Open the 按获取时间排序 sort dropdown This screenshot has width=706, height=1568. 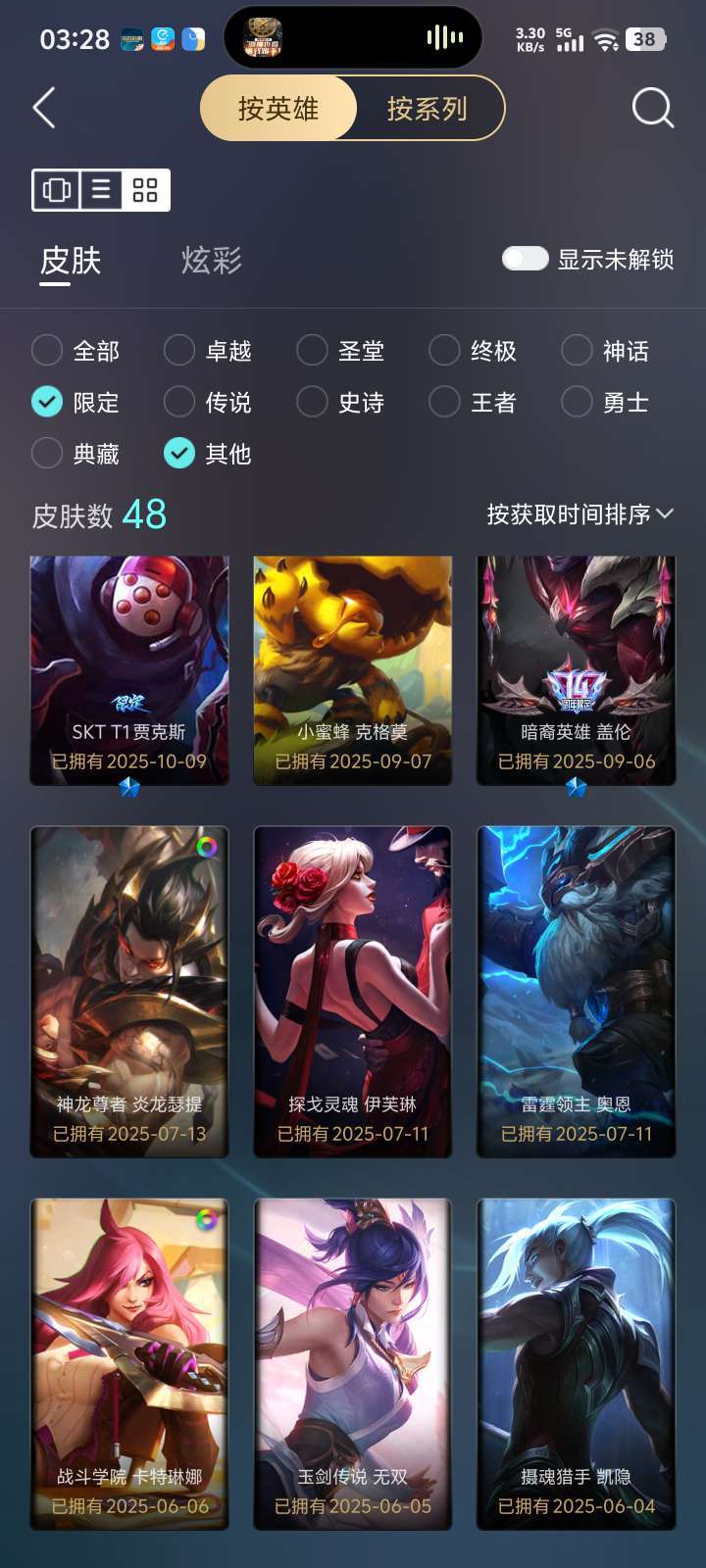(577, 513)
